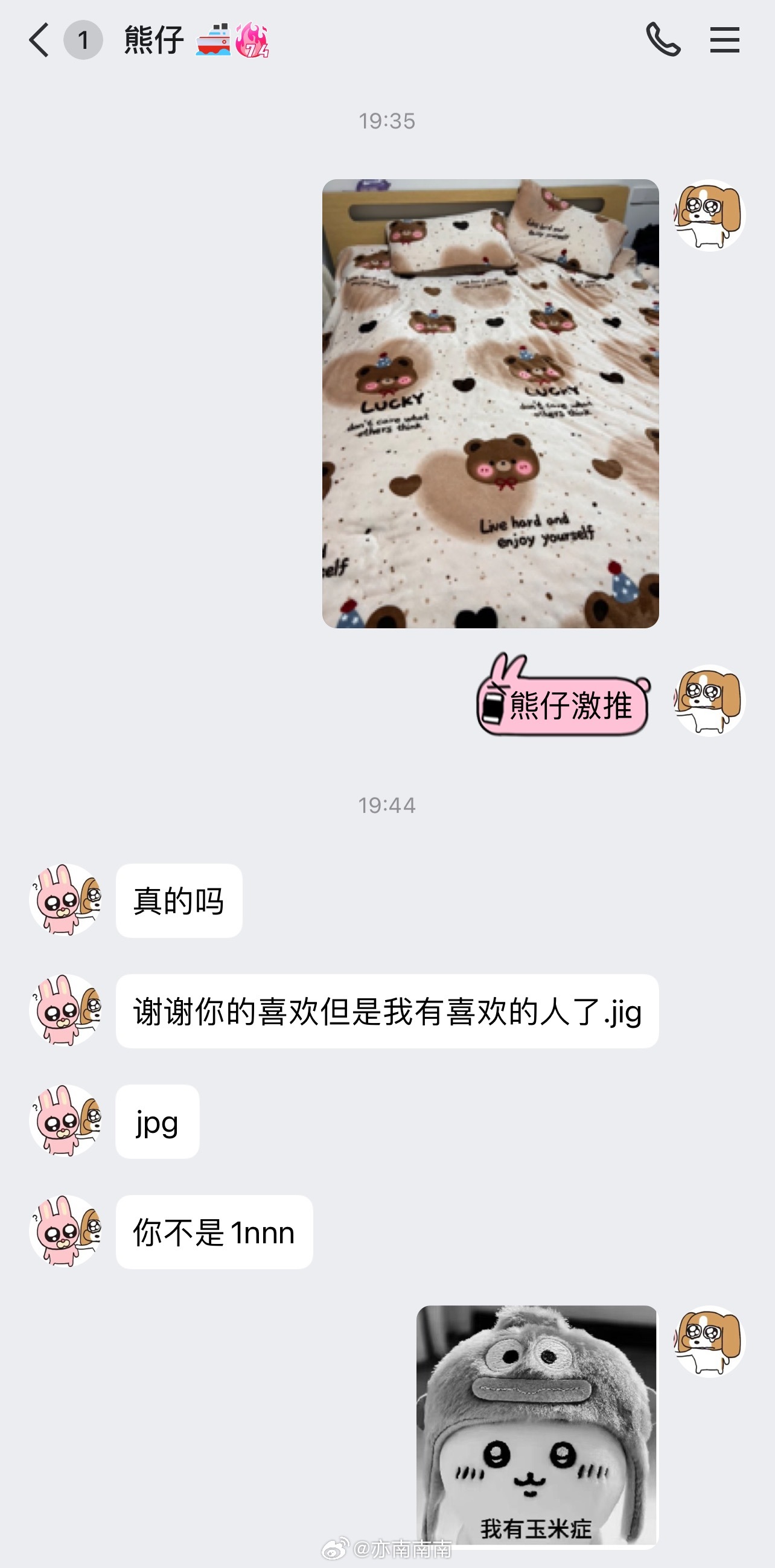
Task: Open the bear bedding photo
Action: coord(490,403)
